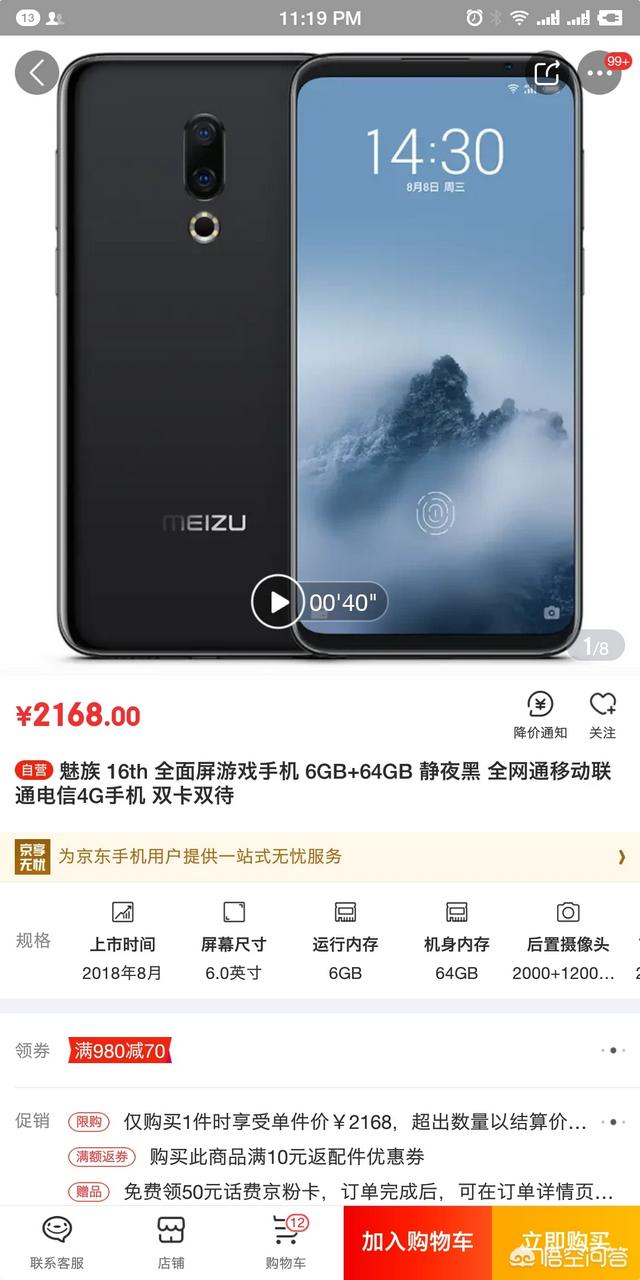Open the 京享无忧 service banner

[320, 857]
